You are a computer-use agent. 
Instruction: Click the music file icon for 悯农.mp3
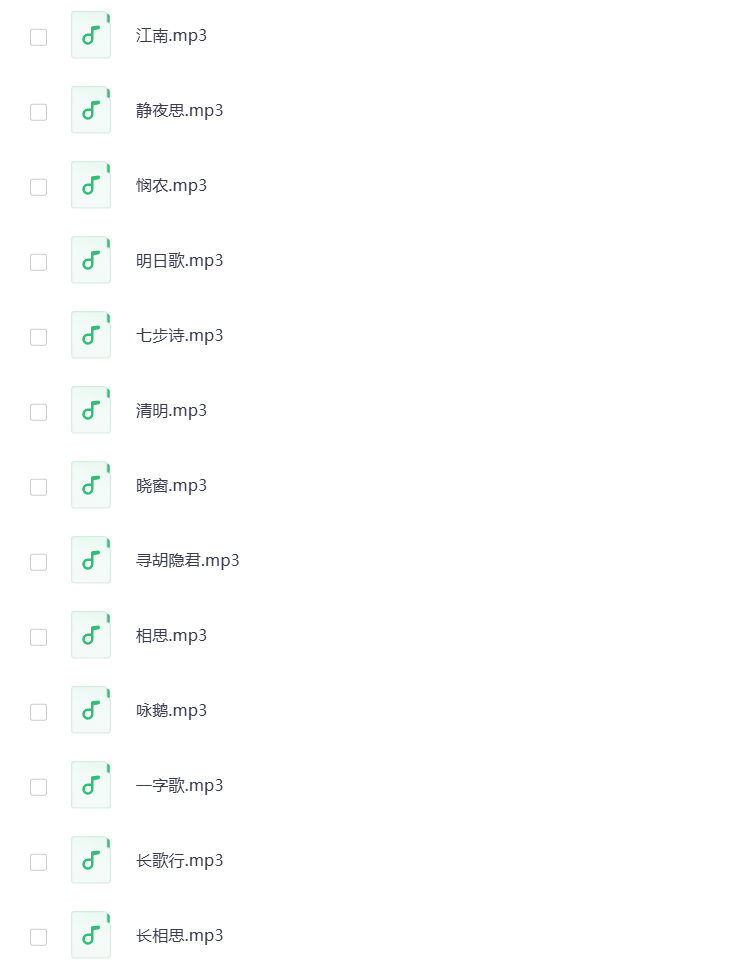click(x=90, y=185)
